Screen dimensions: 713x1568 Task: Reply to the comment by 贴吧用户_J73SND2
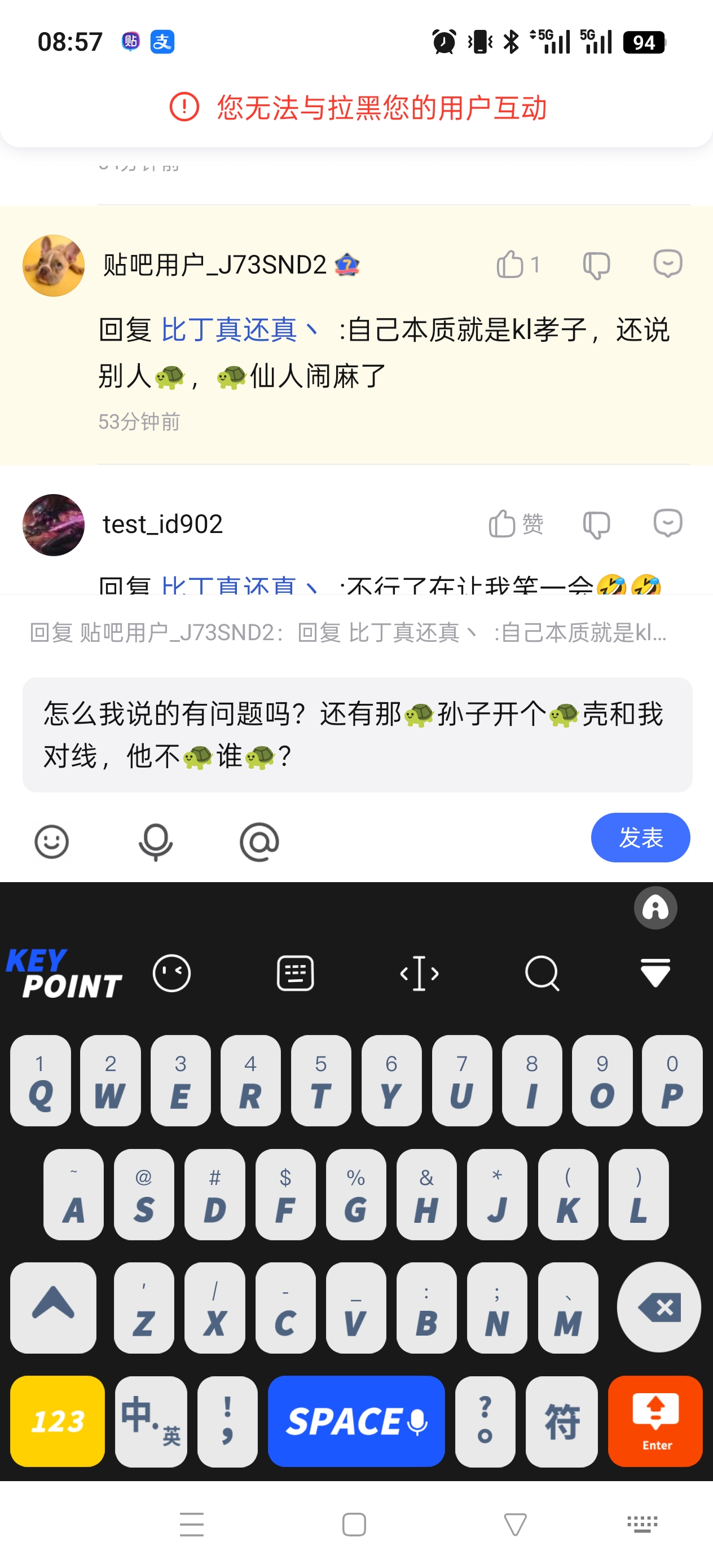pos(667,264)
